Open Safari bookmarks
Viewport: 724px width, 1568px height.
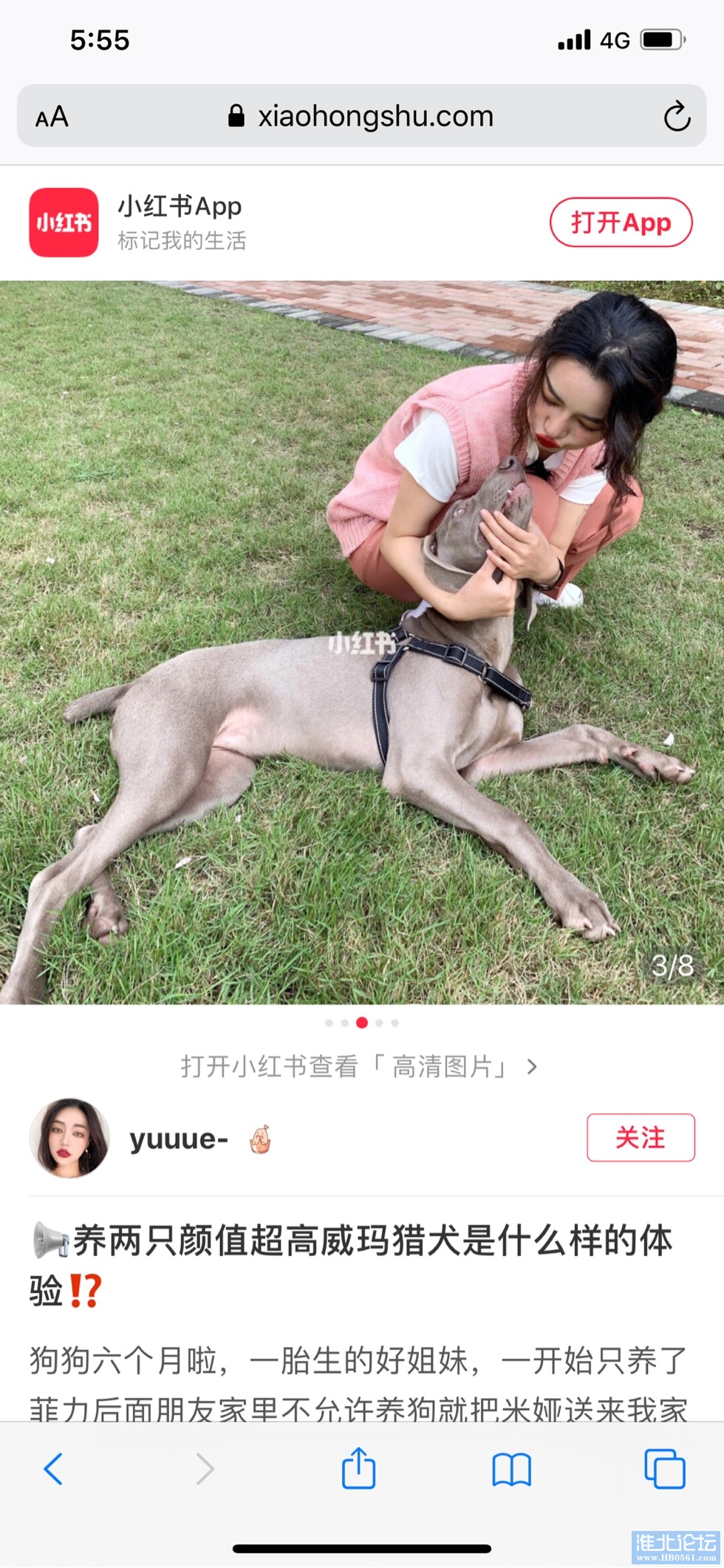(511, 1468)
